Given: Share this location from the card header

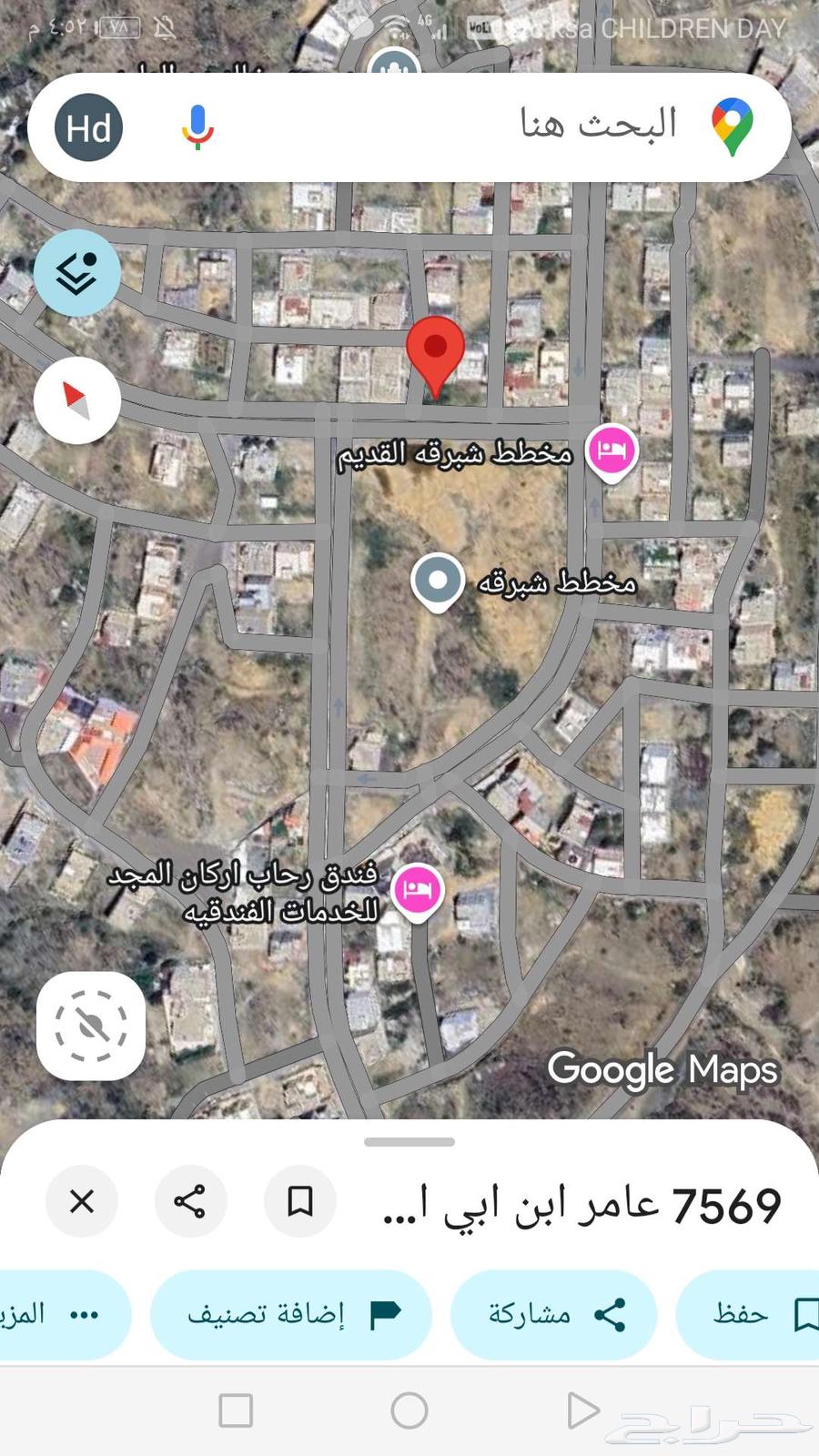Looking at the screenshot, I should coord(190,1201).
